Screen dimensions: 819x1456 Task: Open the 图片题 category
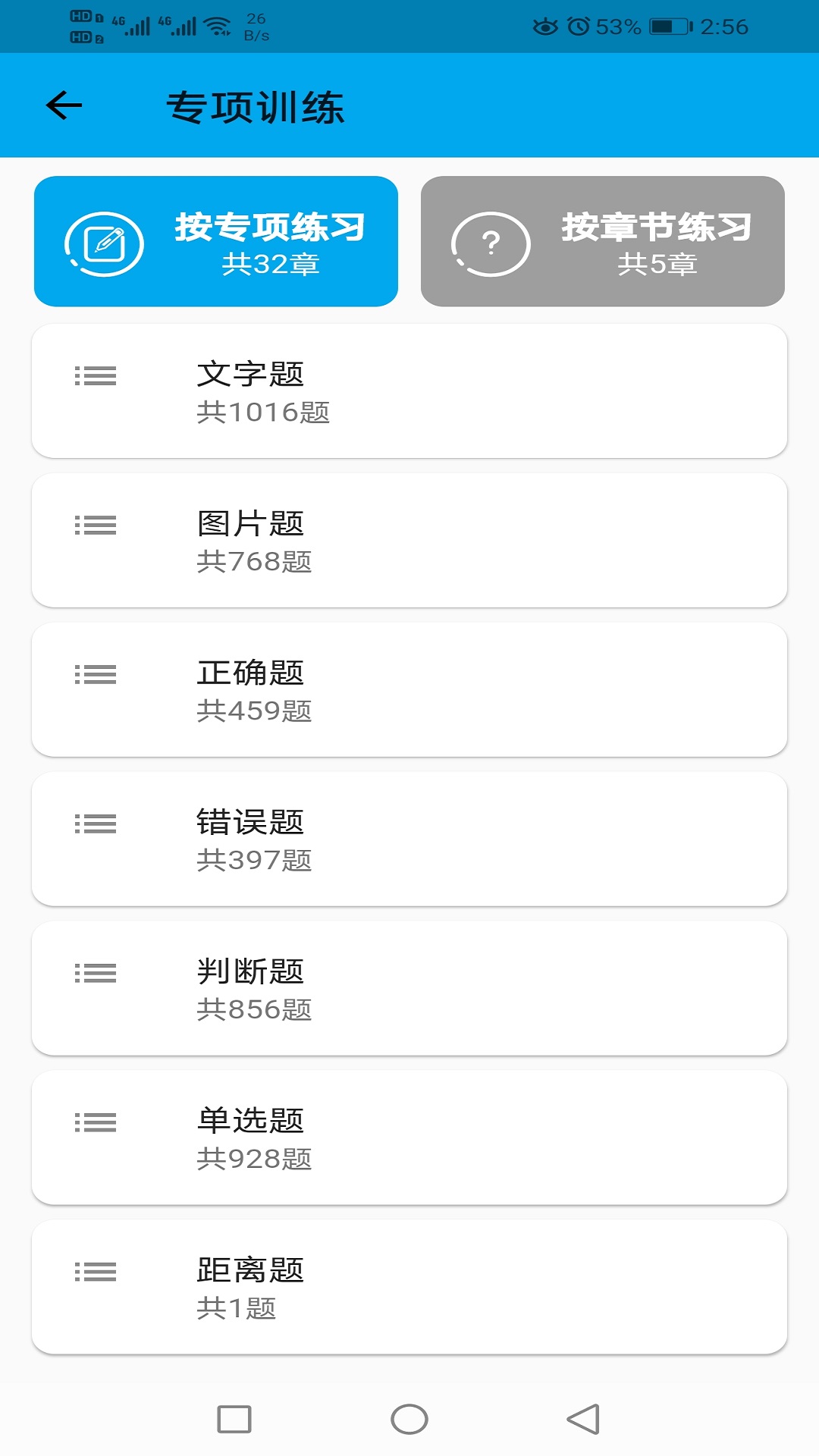(409, 541)
